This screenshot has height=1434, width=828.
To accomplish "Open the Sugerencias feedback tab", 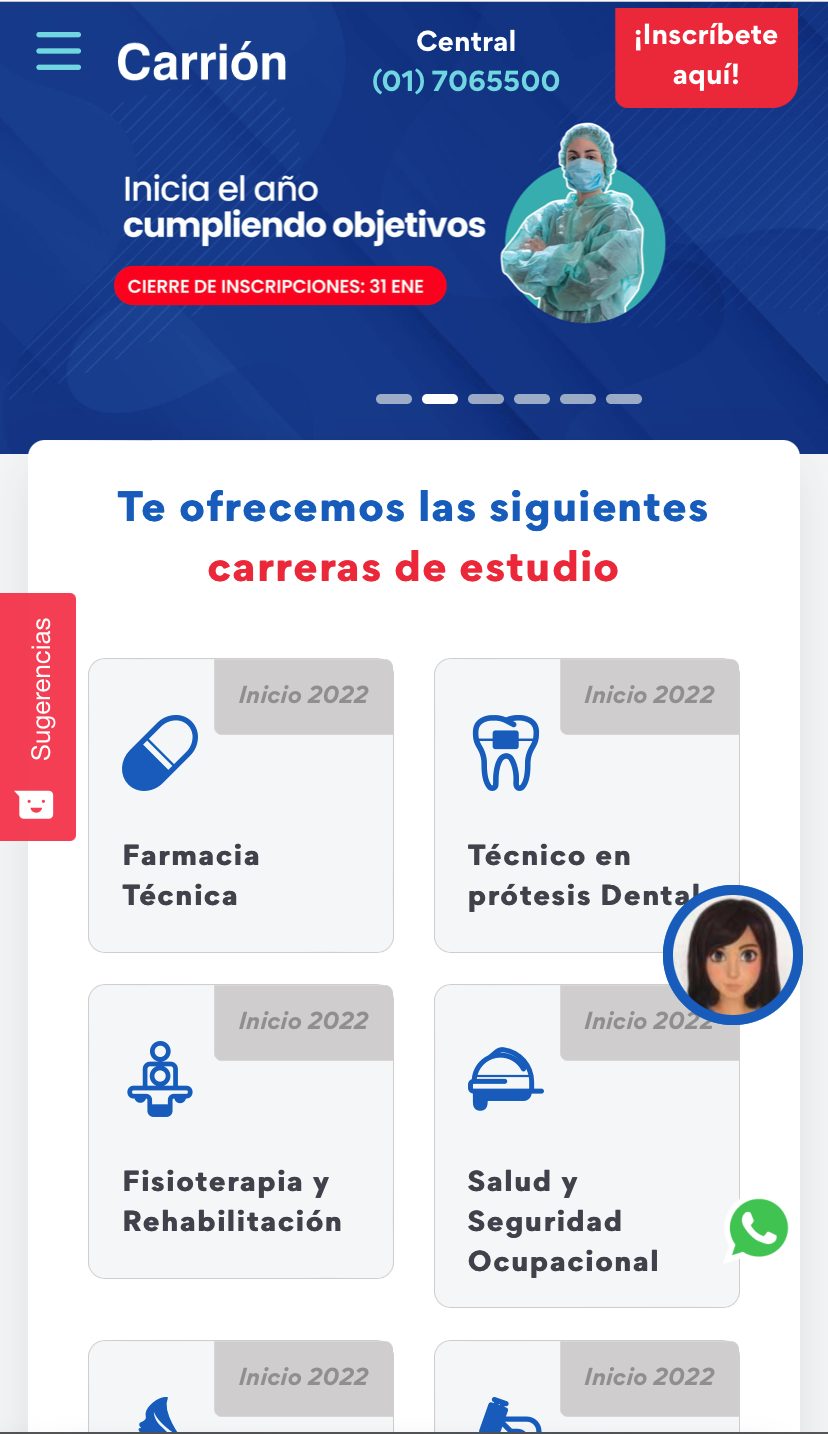I will click(x=38, y=716).
